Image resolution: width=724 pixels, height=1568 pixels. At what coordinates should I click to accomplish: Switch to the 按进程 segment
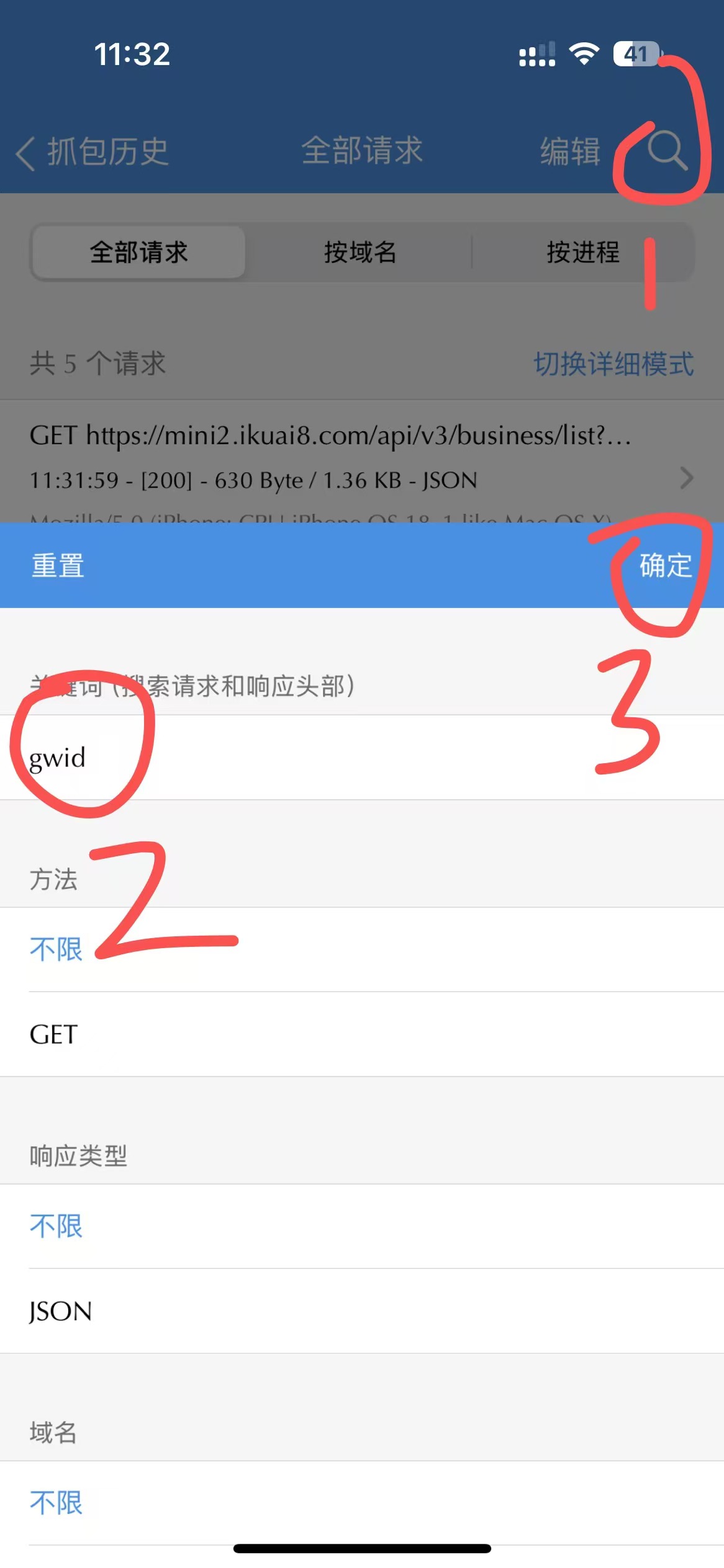coord(583,253)
